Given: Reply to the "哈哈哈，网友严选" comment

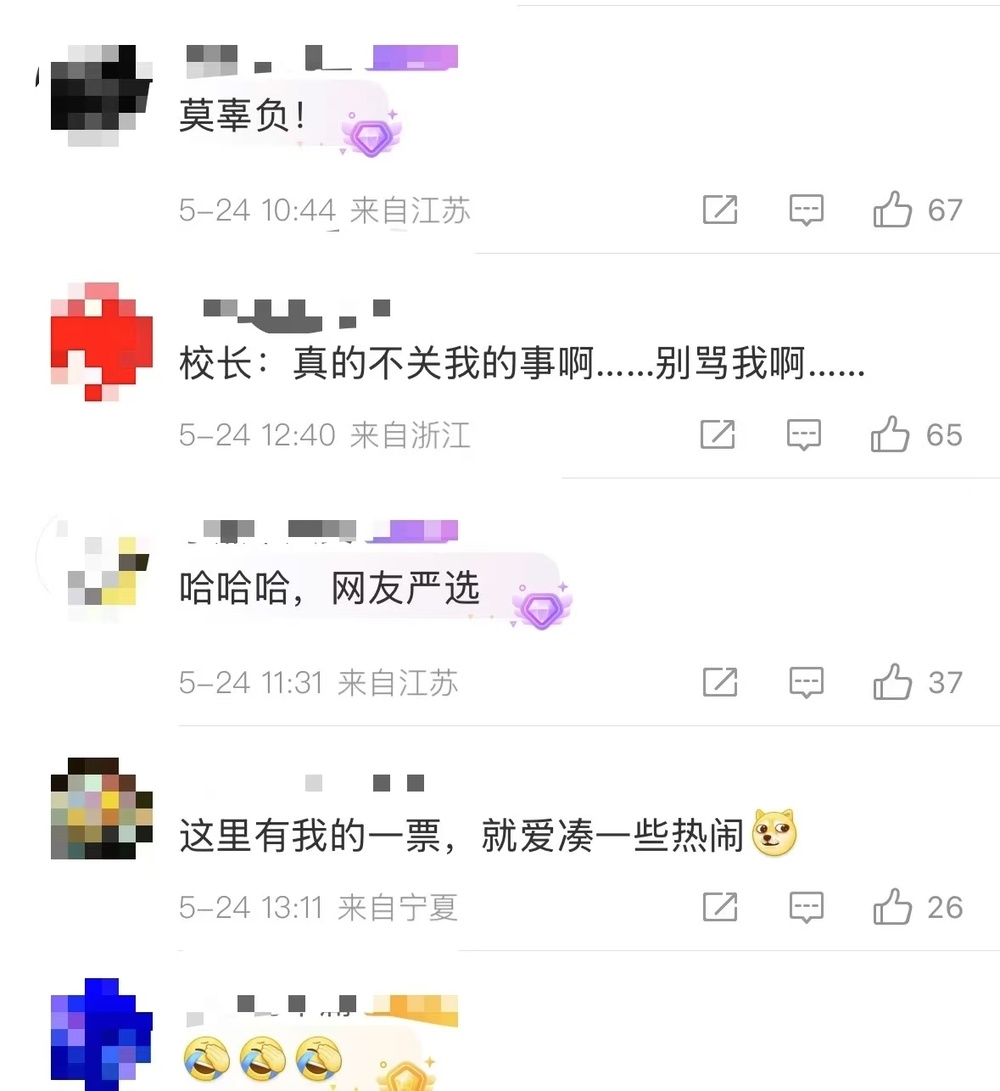Looking at the screenshot, I should coord(806,683).
